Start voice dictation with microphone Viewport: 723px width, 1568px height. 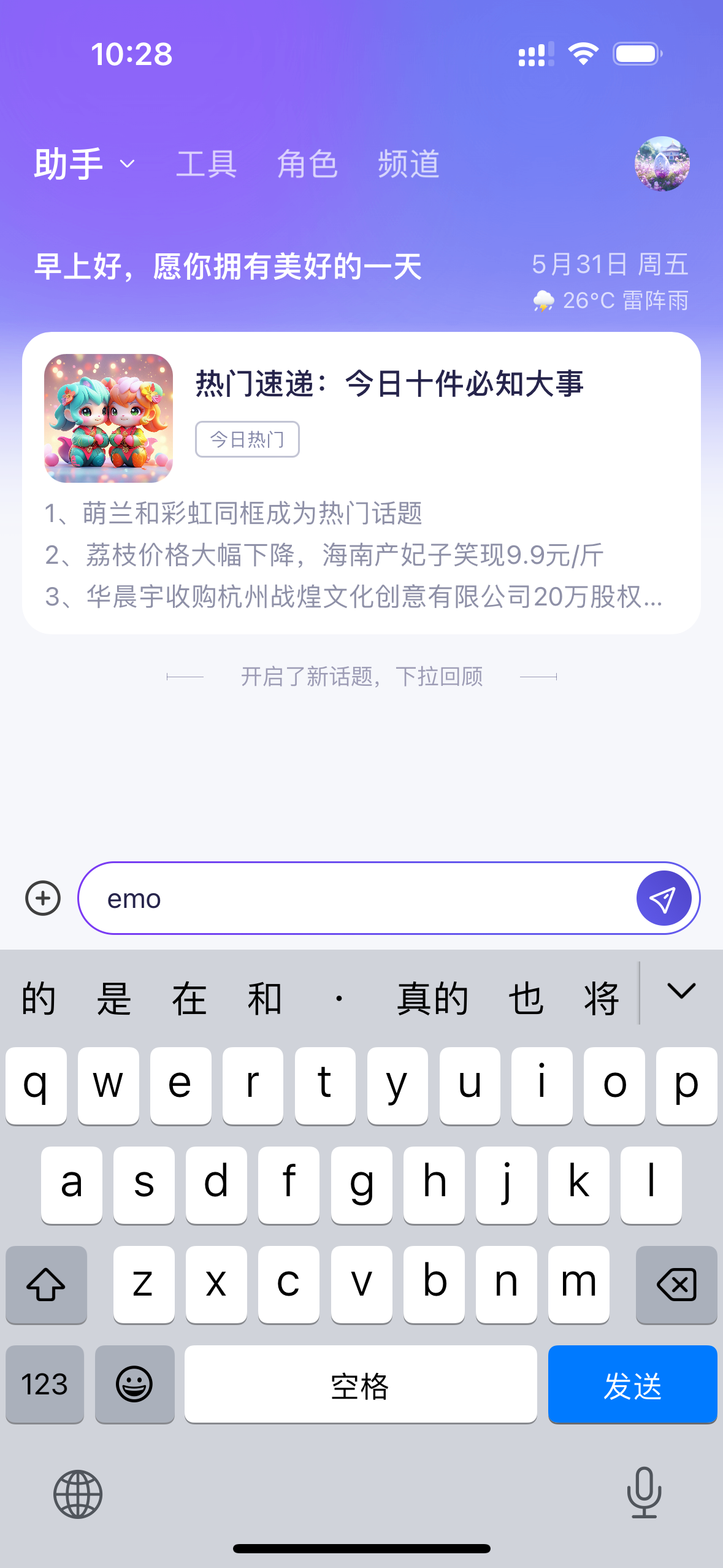click(644, 1493)
